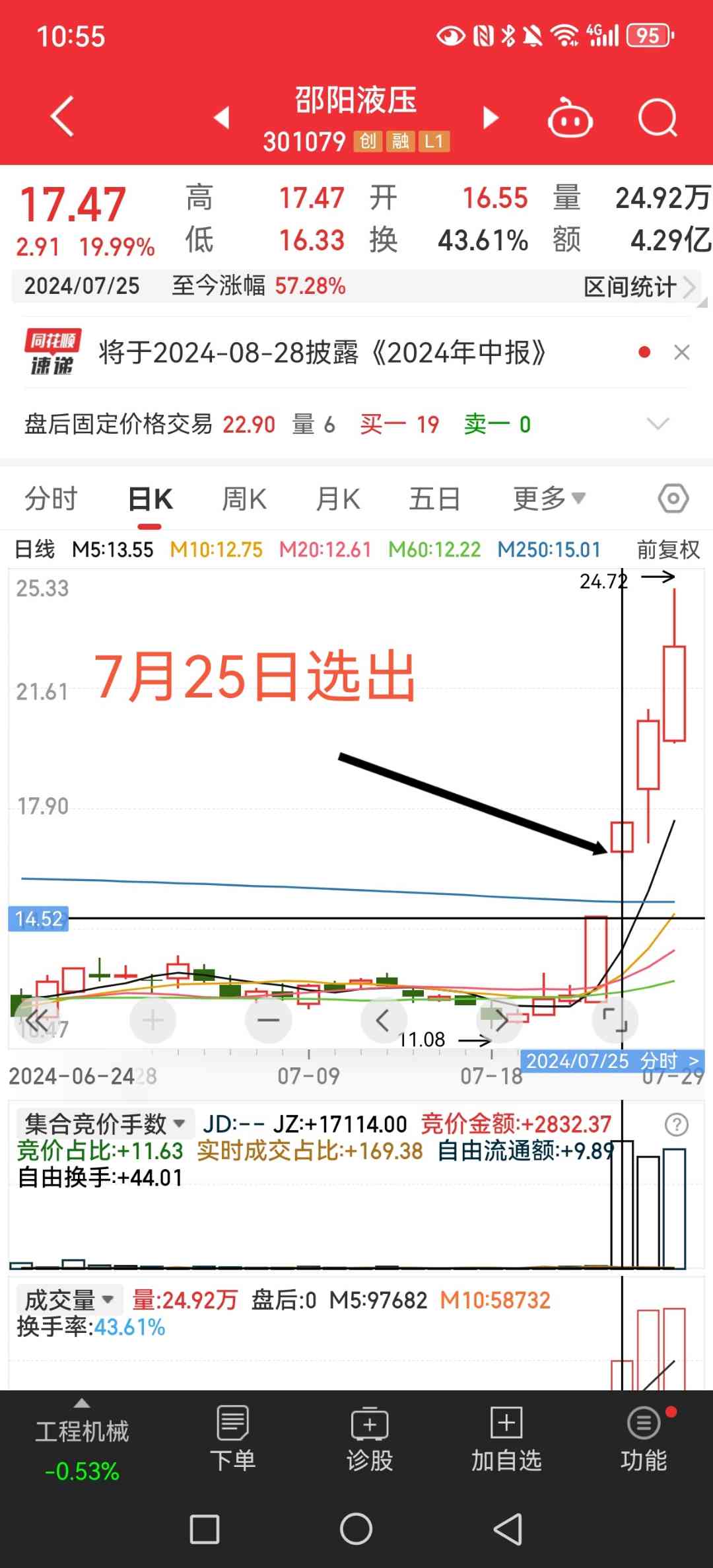Open chart settings via the gear icon
713x1568 pixels.
(672, 498)
